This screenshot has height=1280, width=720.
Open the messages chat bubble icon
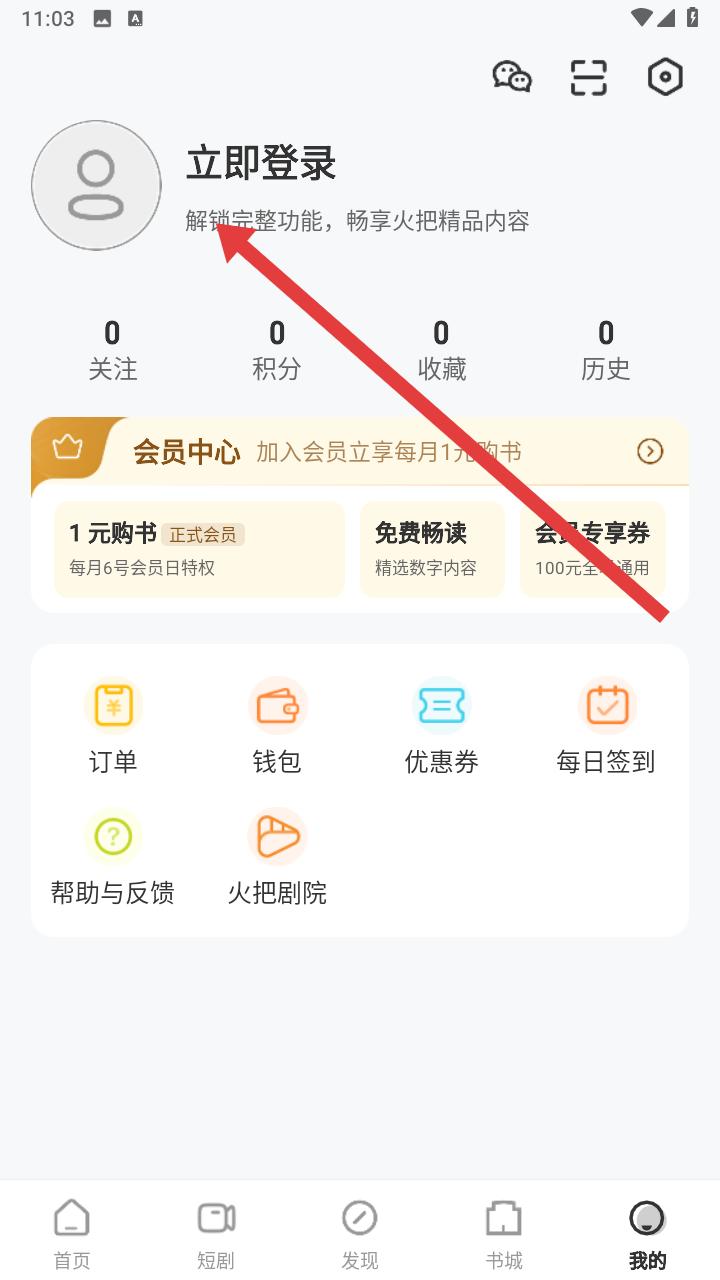pos(512,77)
